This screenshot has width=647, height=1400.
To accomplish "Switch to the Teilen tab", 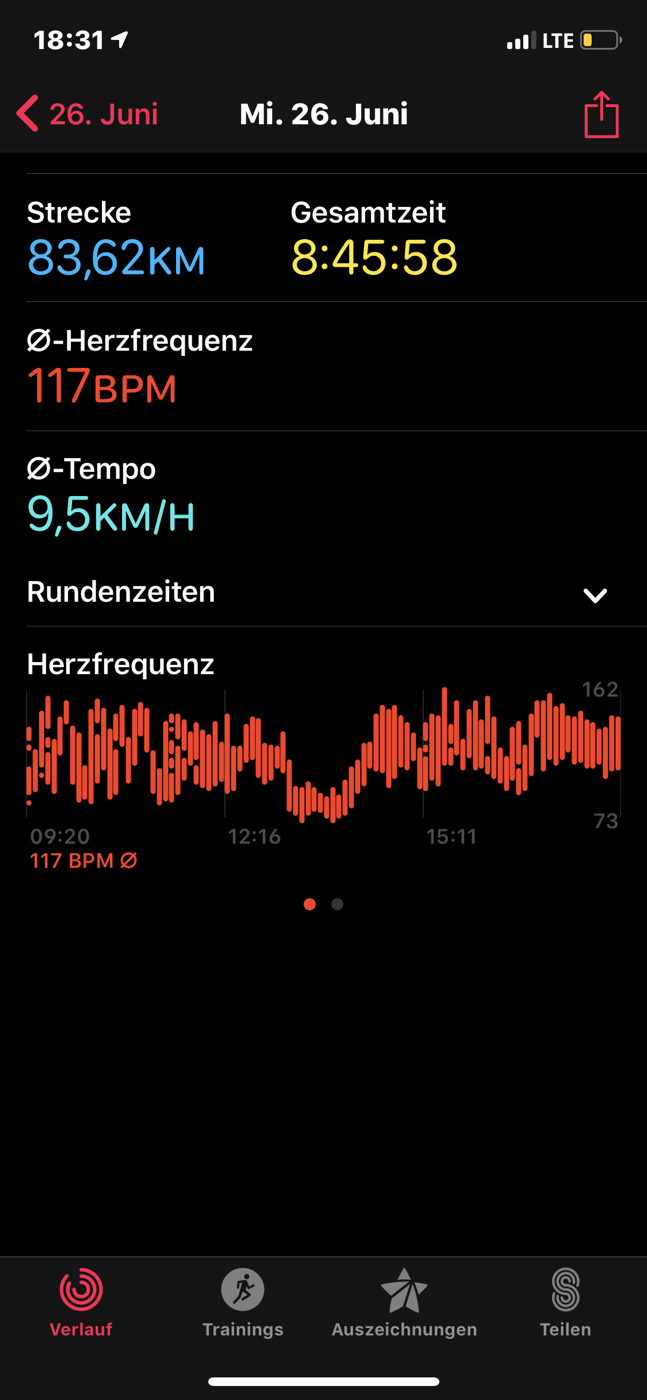I will [565, 1302].
